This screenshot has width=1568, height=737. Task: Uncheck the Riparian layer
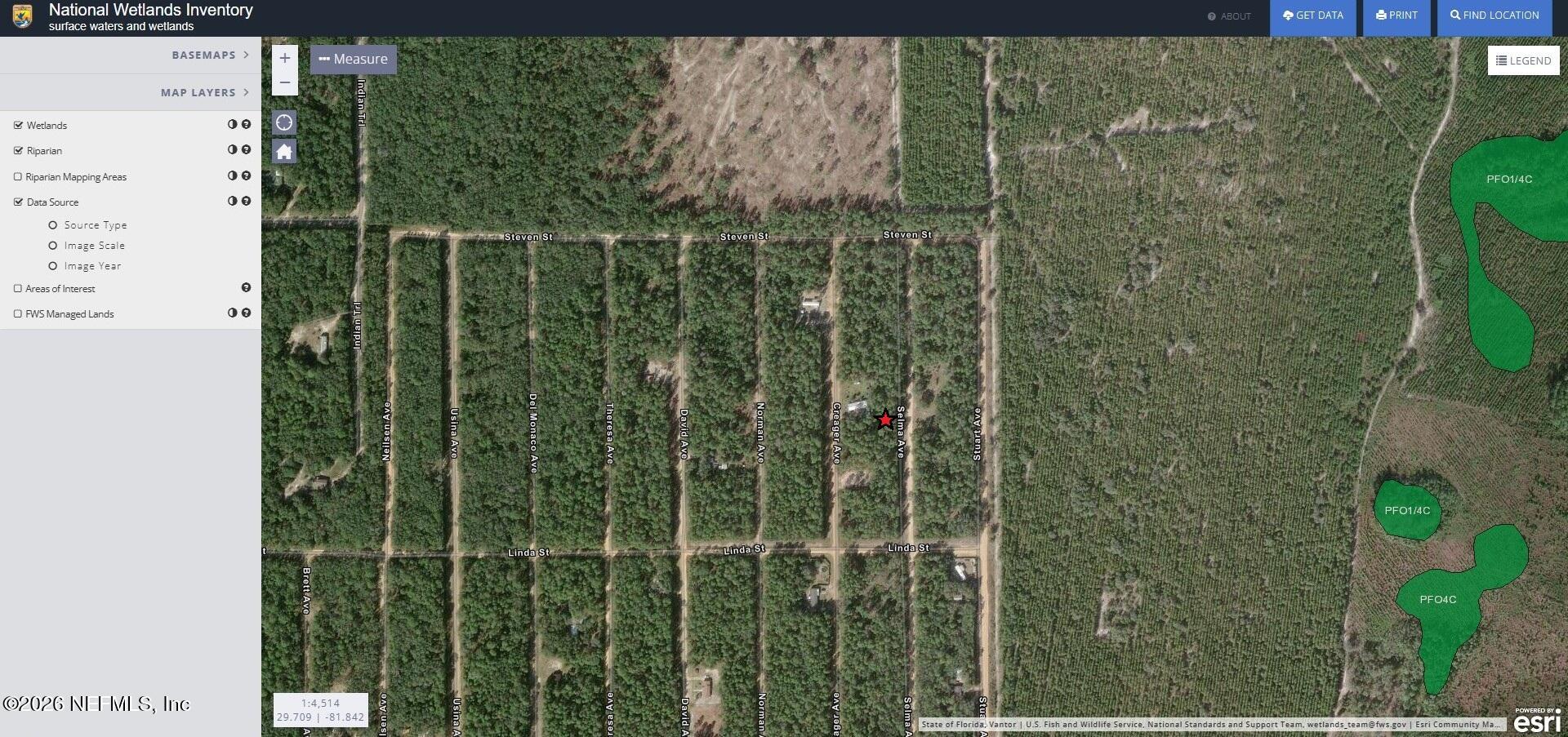coord(18,151)
